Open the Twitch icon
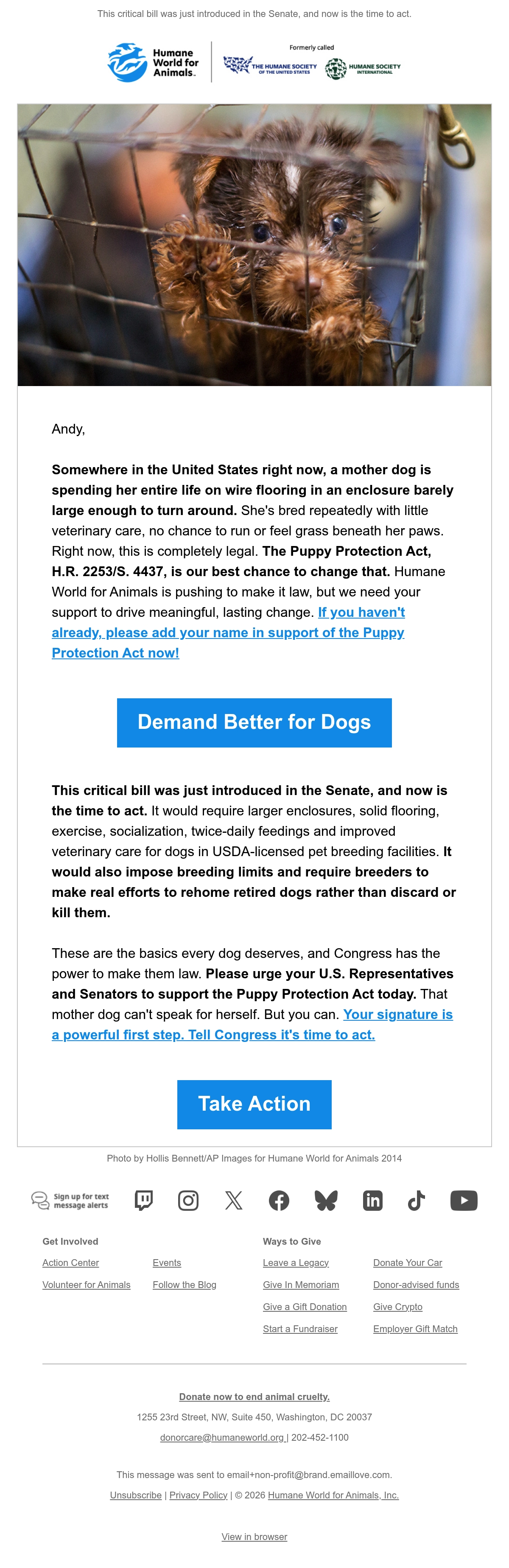 144,1200
